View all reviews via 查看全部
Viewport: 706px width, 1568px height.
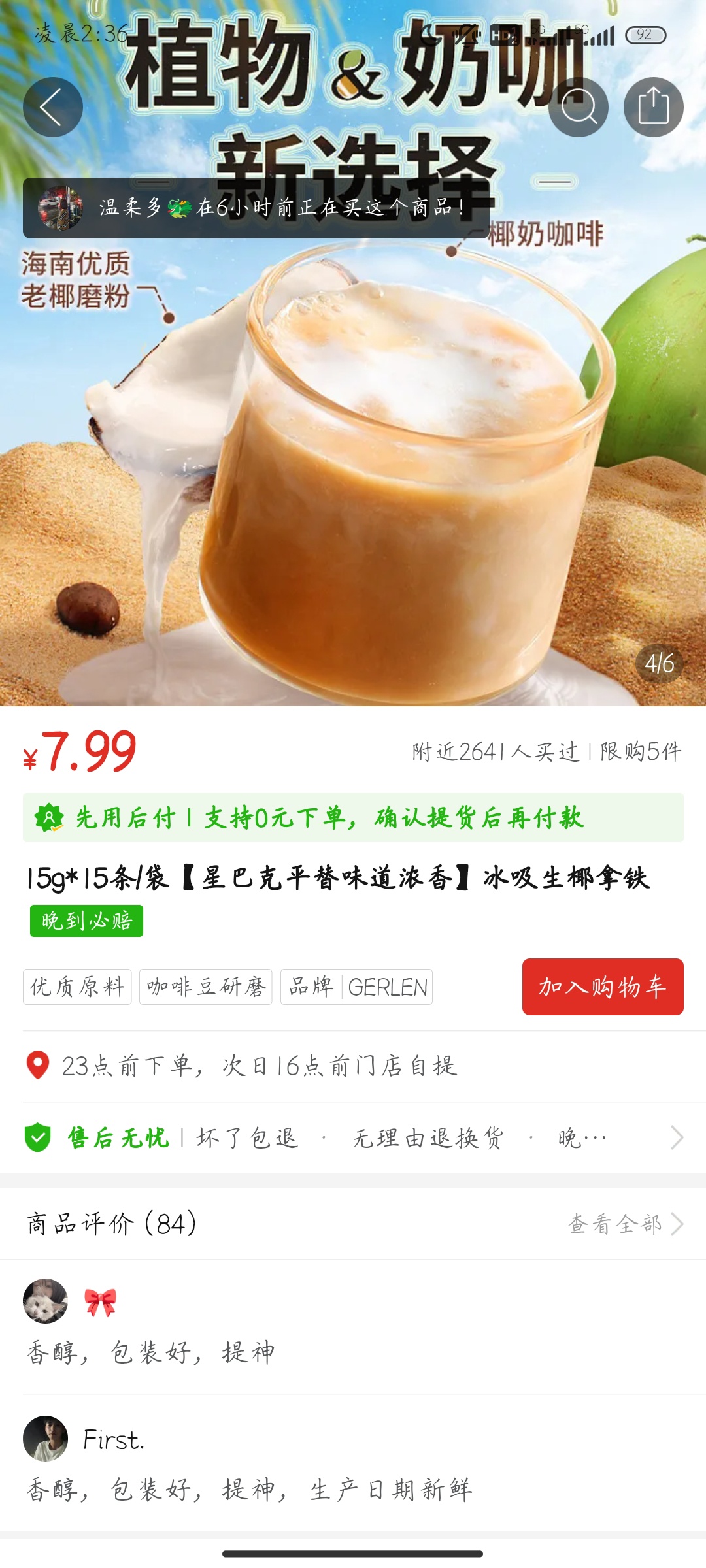point(625,1224)
